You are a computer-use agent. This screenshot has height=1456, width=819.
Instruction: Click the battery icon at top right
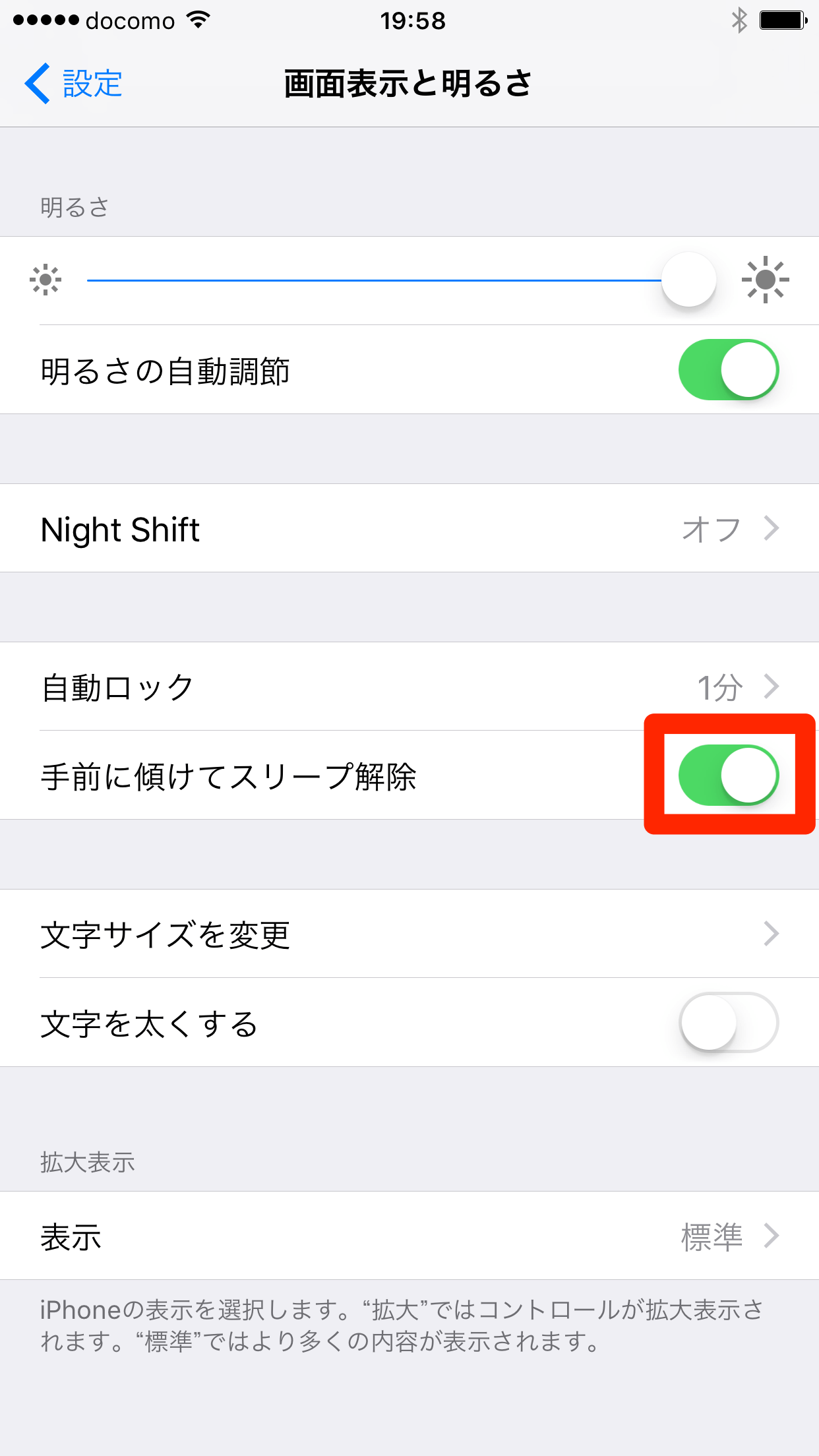781,20
